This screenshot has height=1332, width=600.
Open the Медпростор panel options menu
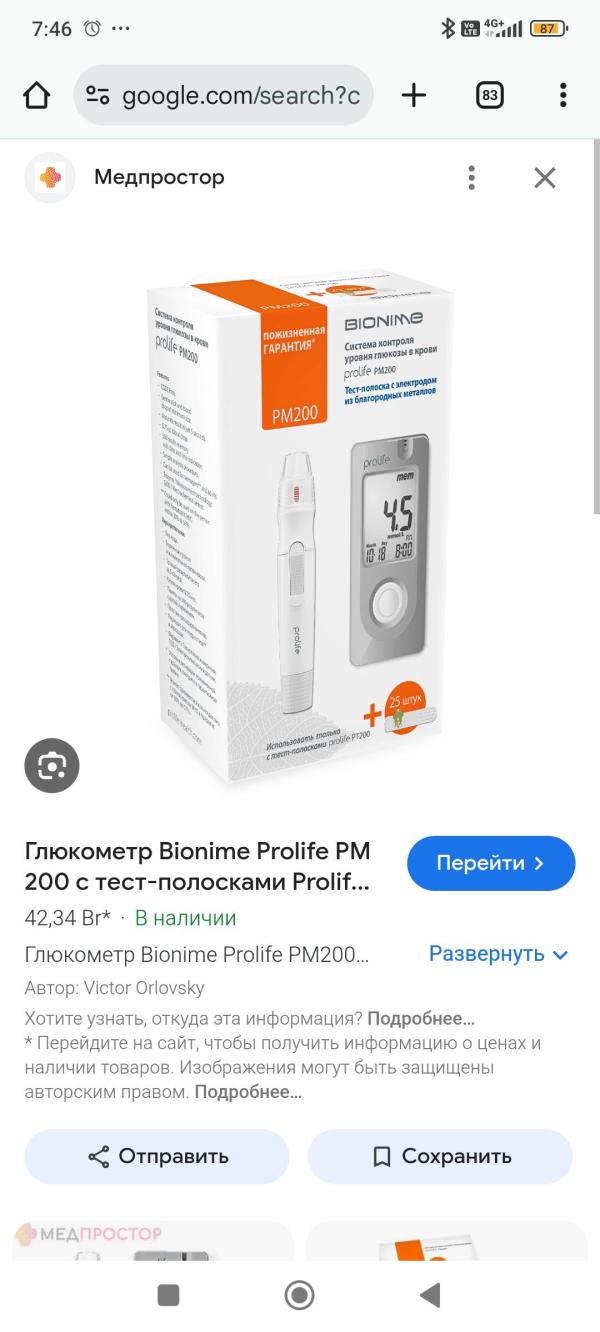pyautogui.click(x=472, y=178)
